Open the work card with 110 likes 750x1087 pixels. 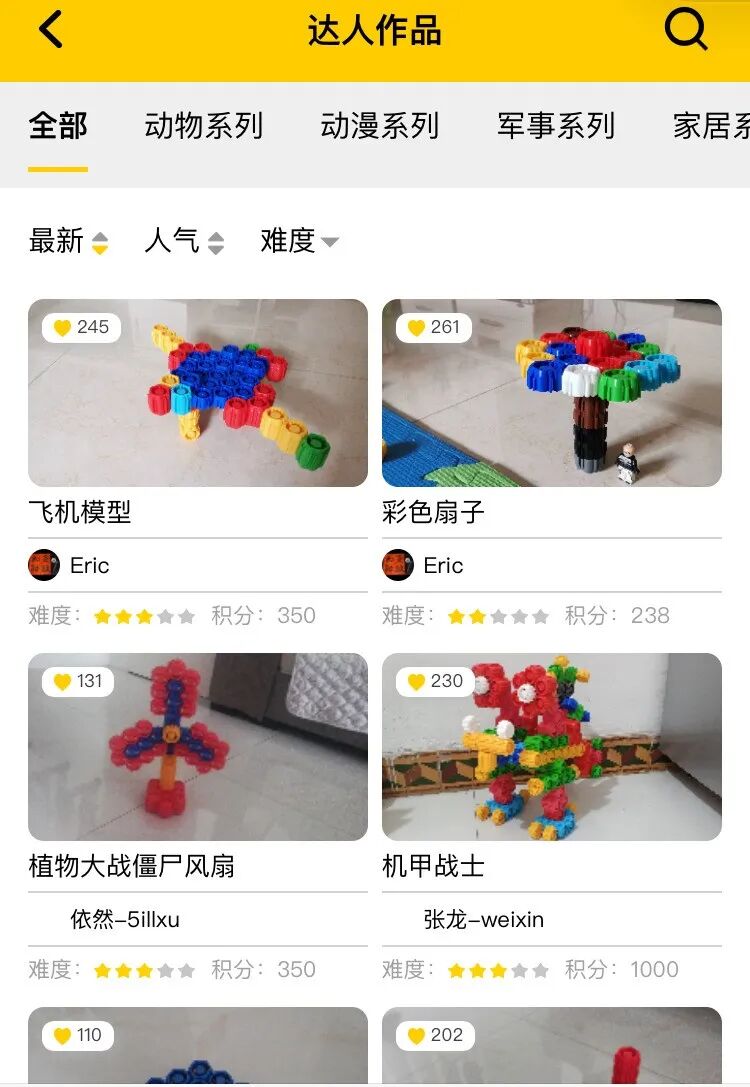coord(198,1045)
